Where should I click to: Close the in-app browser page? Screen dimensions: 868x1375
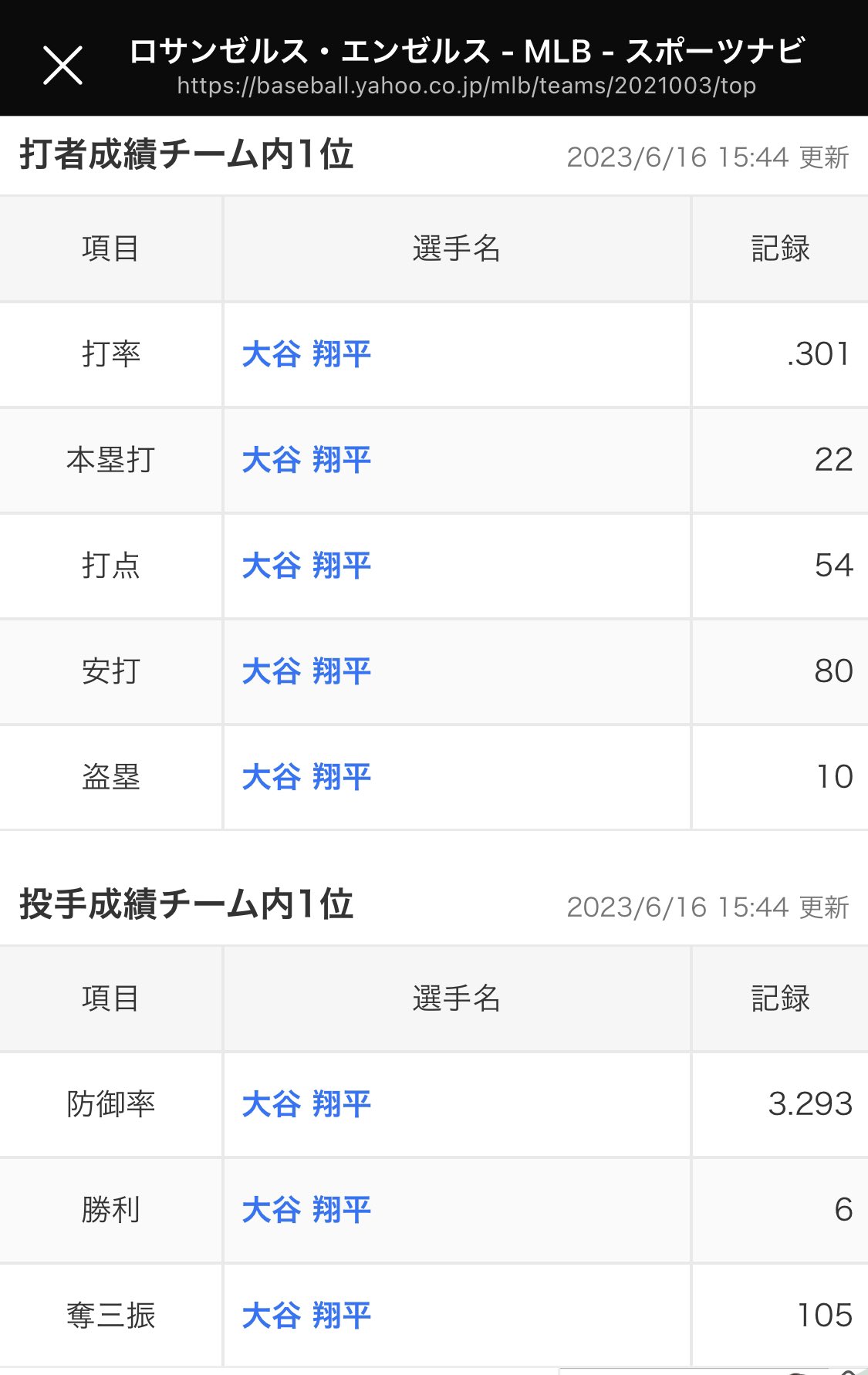pos(62,65)
